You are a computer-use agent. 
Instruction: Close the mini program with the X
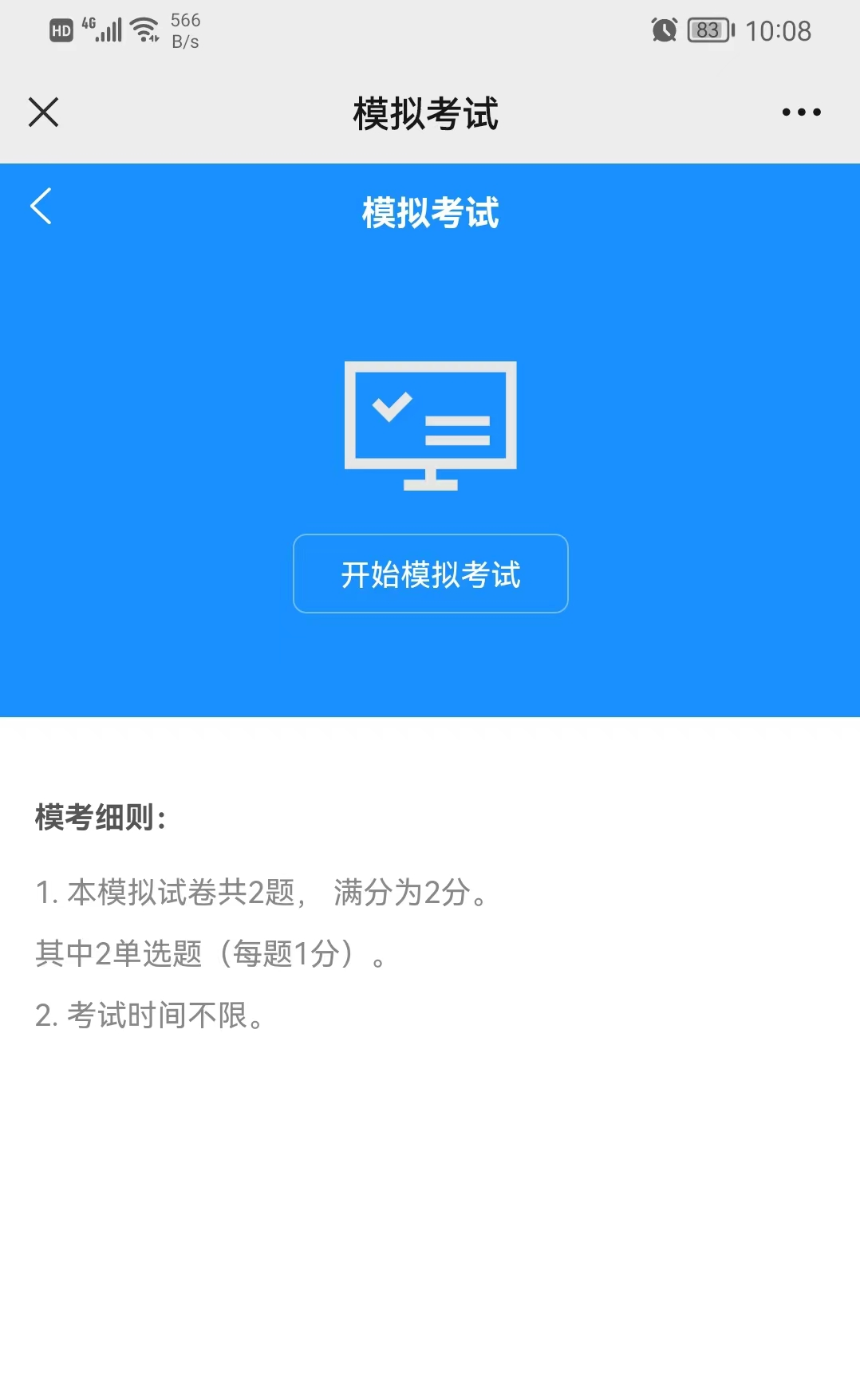point(43,112)
